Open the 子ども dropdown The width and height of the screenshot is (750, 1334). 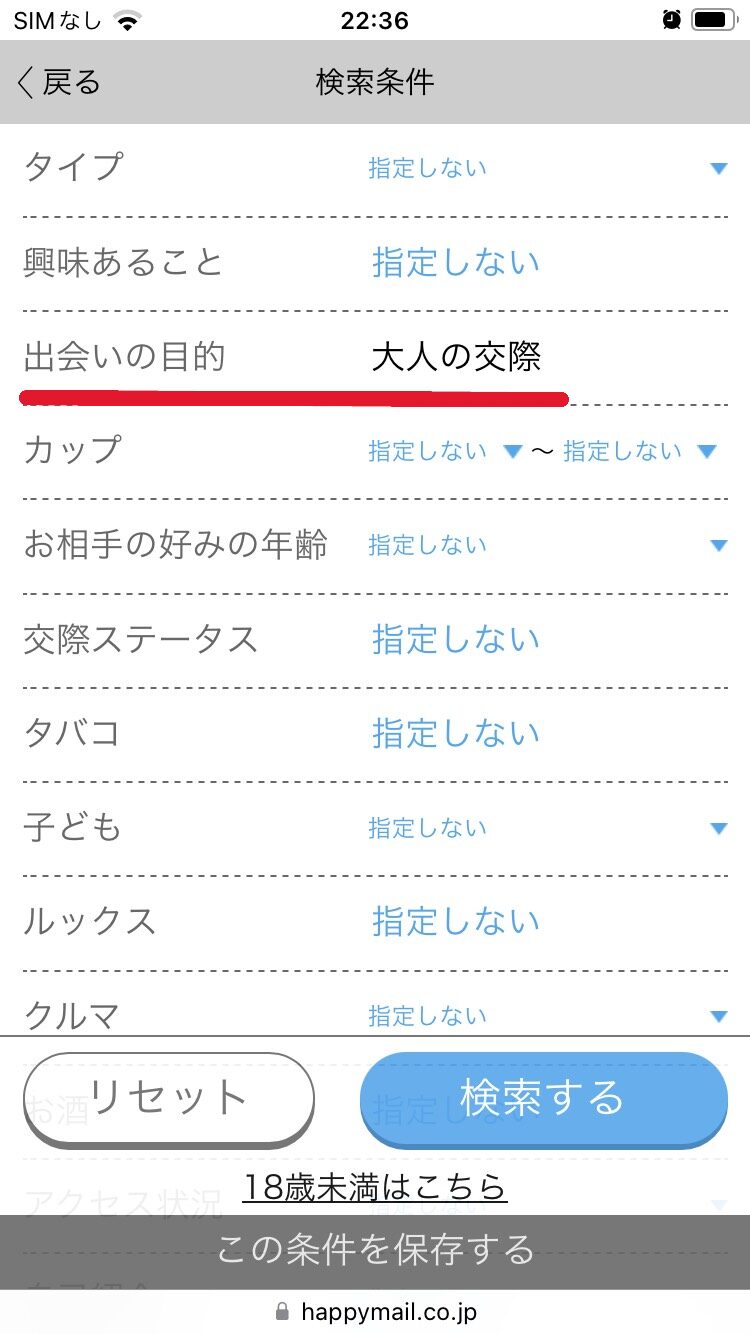pyautogui.click(x=548, y=828)
